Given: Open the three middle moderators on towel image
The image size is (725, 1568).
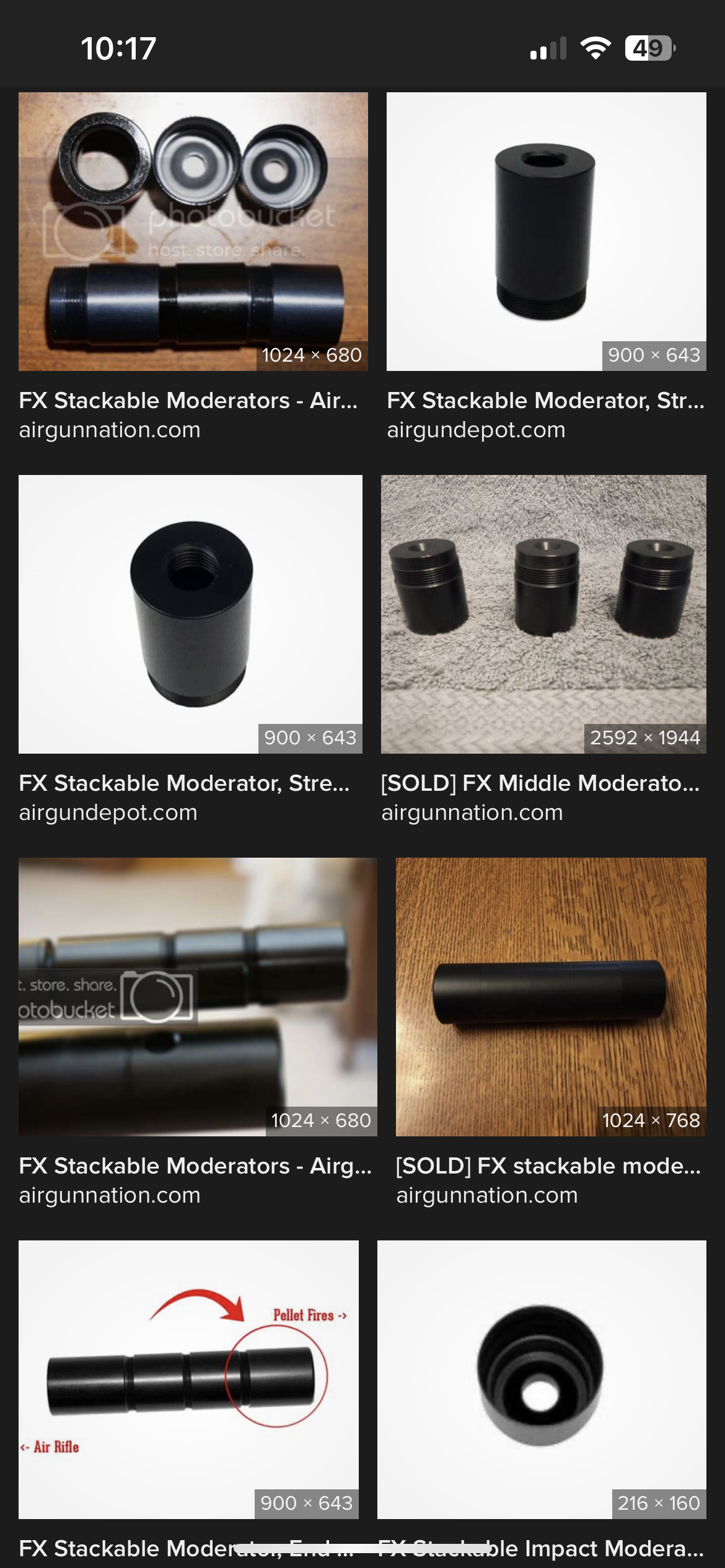Looking at the screenshot, I should click(543, 614).
